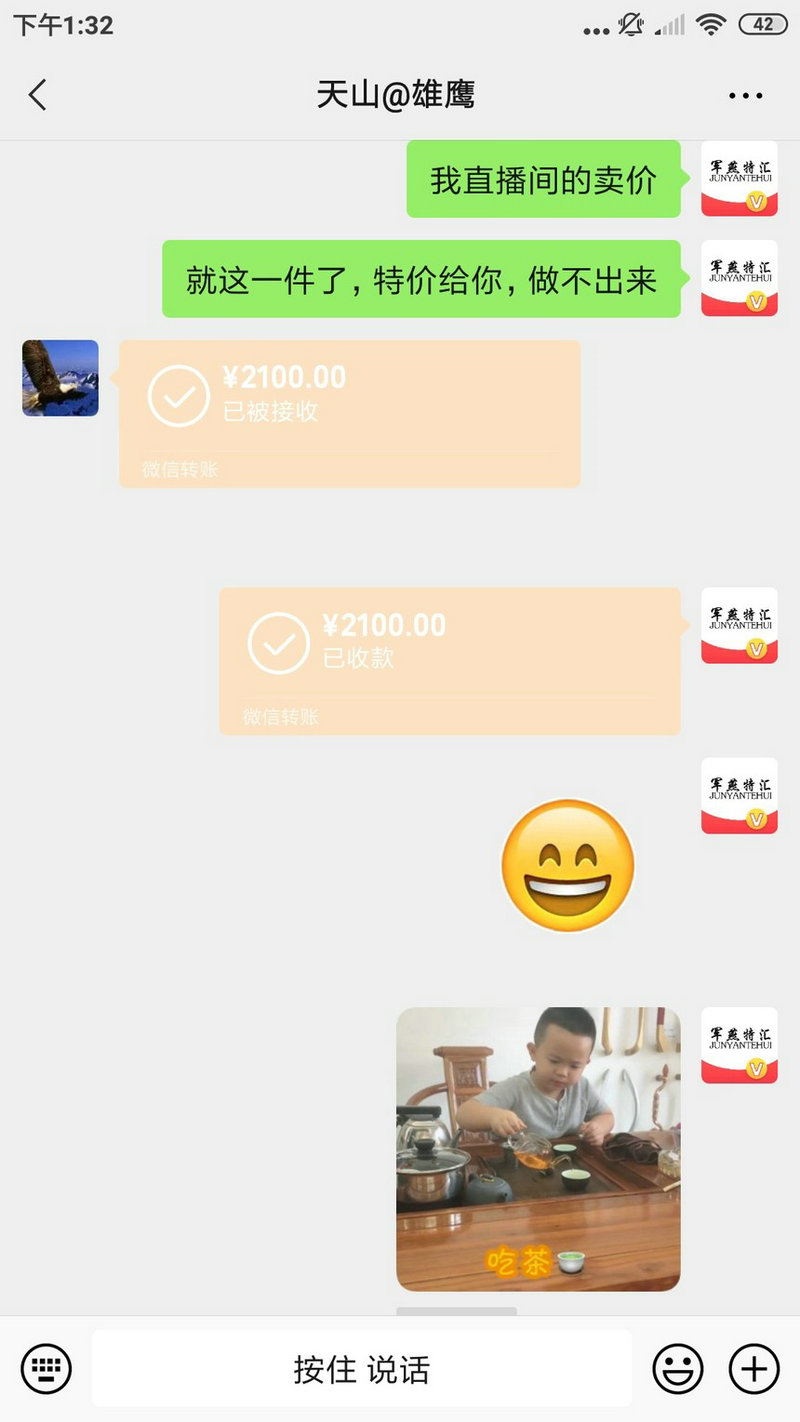
Task: Open the eagle avatar contact profile
Action: click(60, 378)
